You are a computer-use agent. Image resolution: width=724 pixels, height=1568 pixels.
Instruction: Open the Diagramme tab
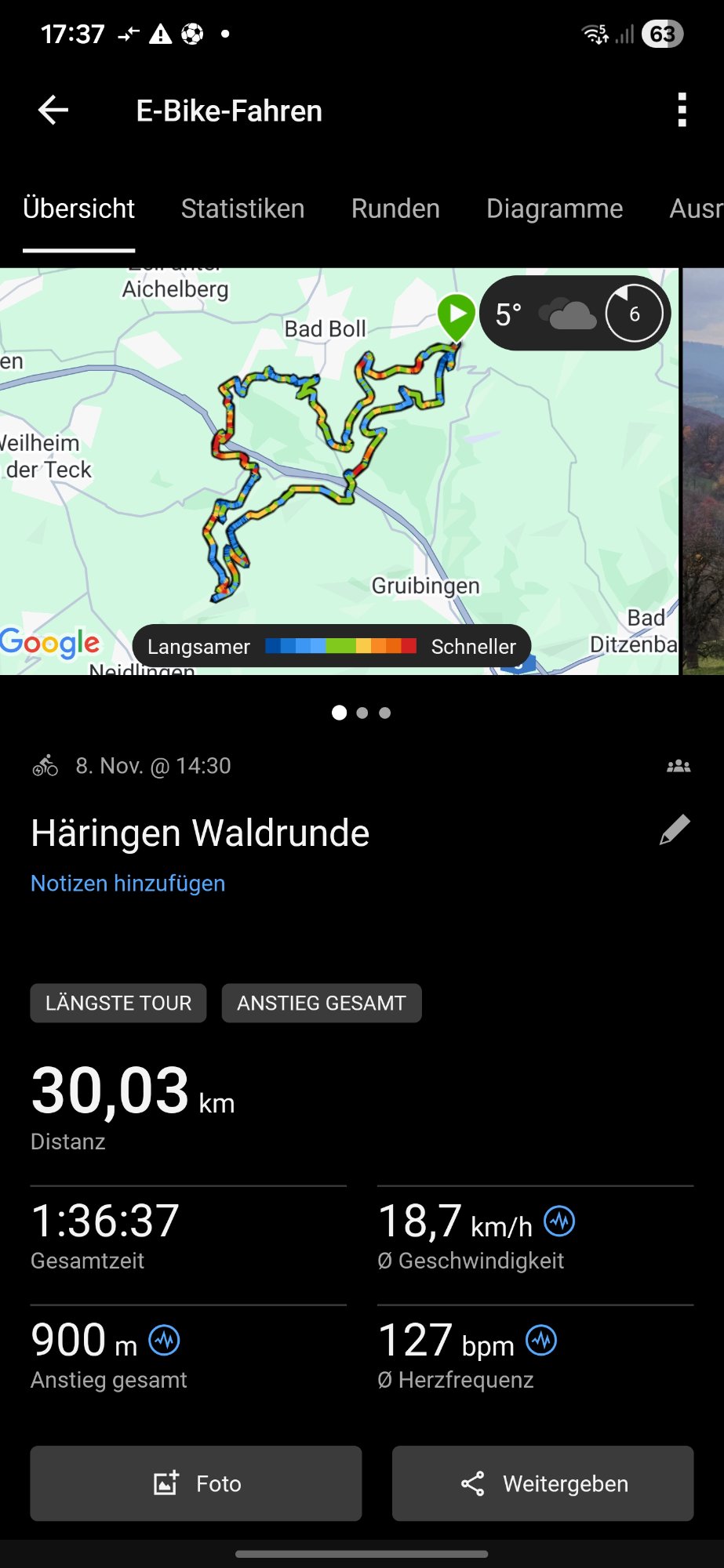pyautogui.click(x=555, y=209)
